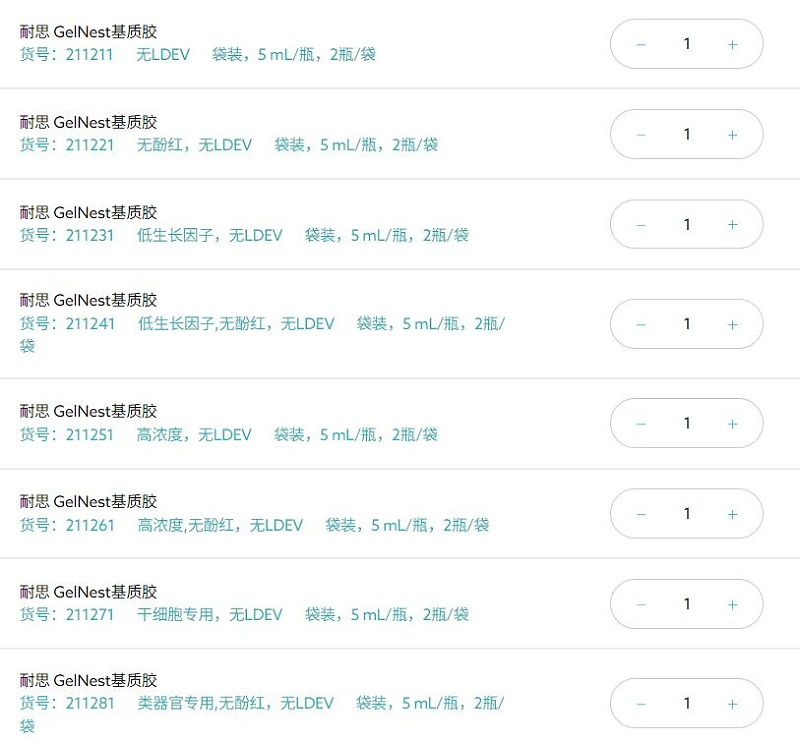Decrease quantity for item 211211
This screenshot has width=800, height=741.
point(641,44)
